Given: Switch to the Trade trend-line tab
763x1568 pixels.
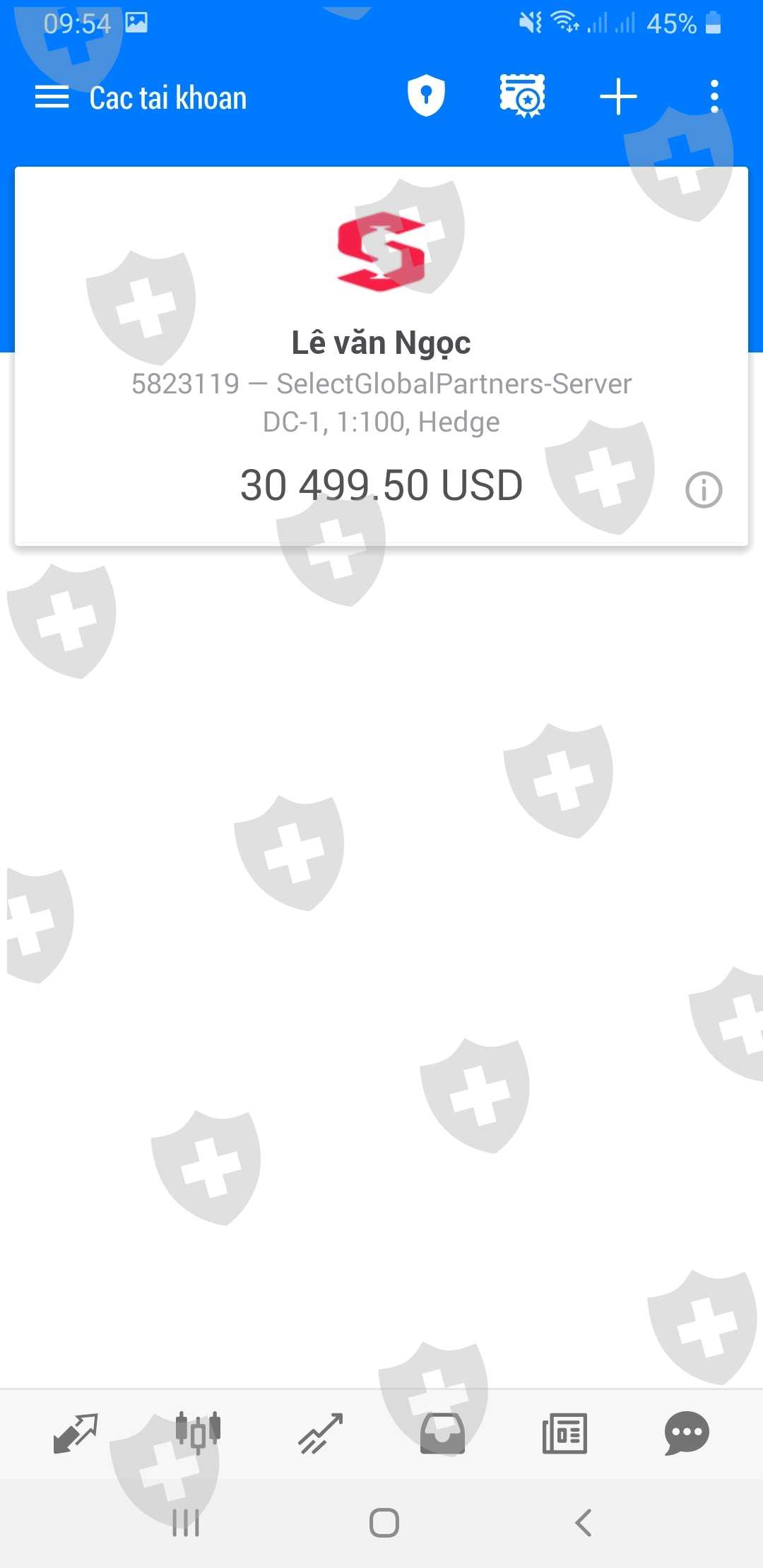Looking at the screenshot, I should tap(320, 1433).
